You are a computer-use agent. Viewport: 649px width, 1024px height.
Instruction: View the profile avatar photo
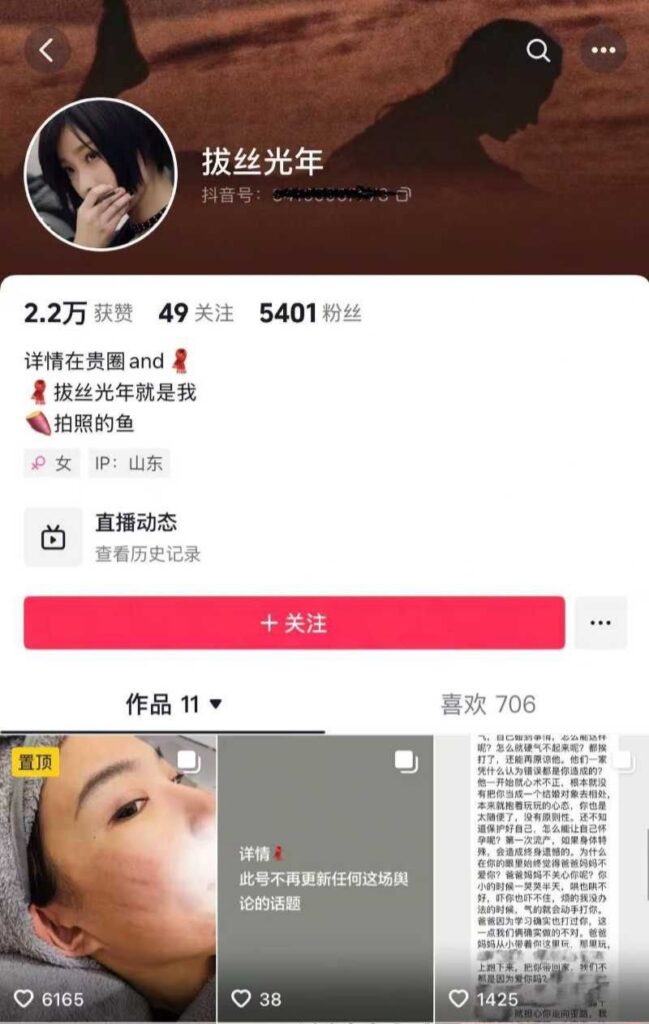click(x=100, y=174)
